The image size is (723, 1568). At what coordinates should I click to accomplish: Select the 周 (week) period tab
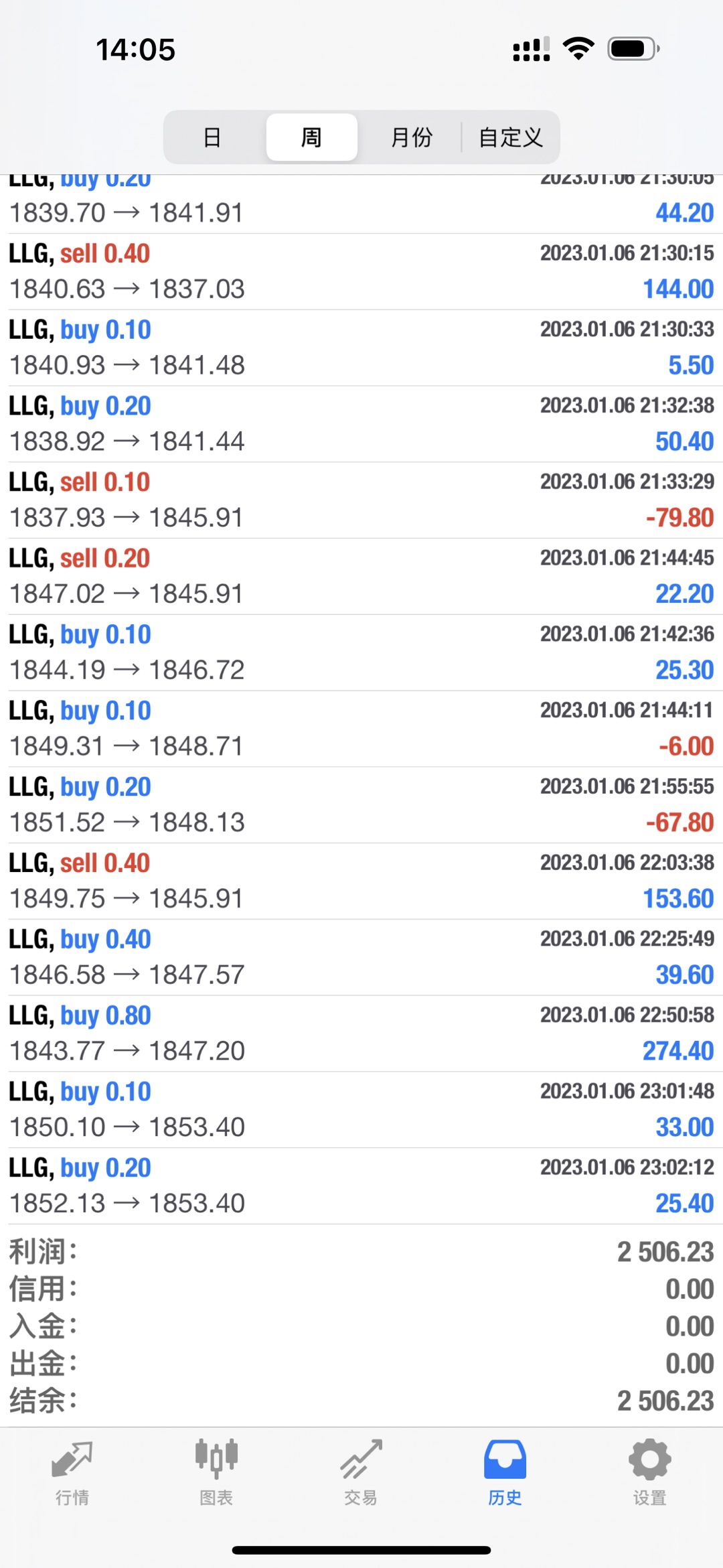pyautogui.click(x=311, y=137)
